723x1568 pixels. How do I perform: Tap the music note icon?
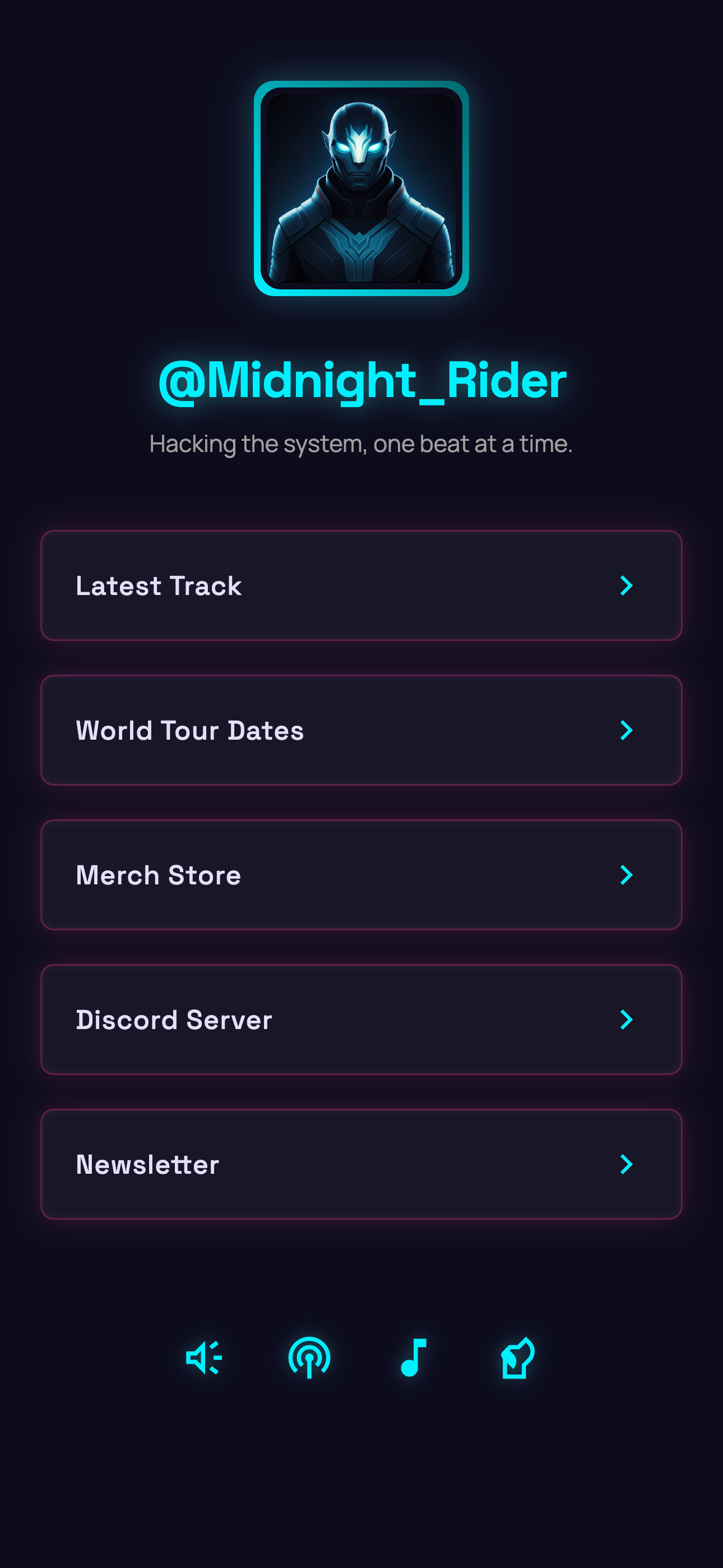tap(414, 1357)
